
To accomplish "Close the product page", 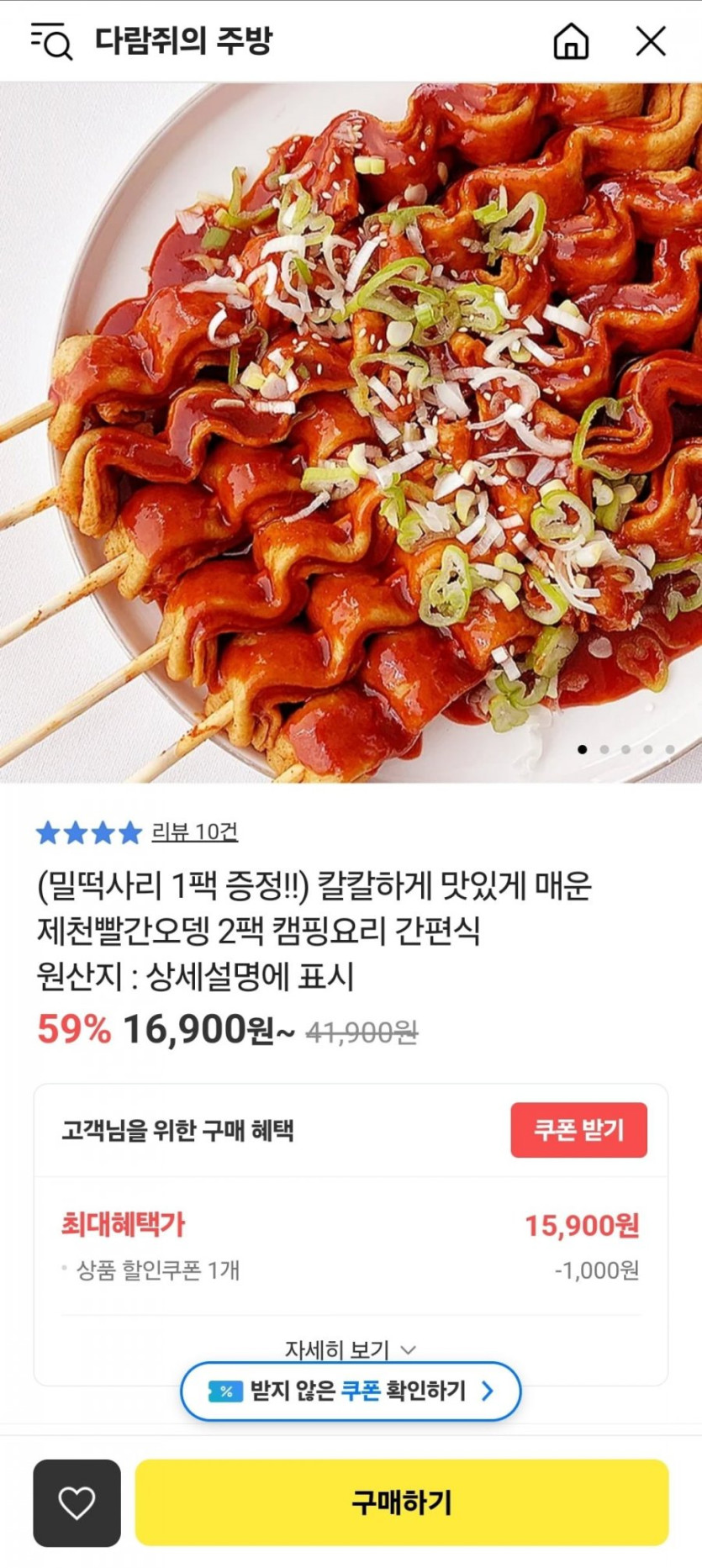I will tap(650, 41).
